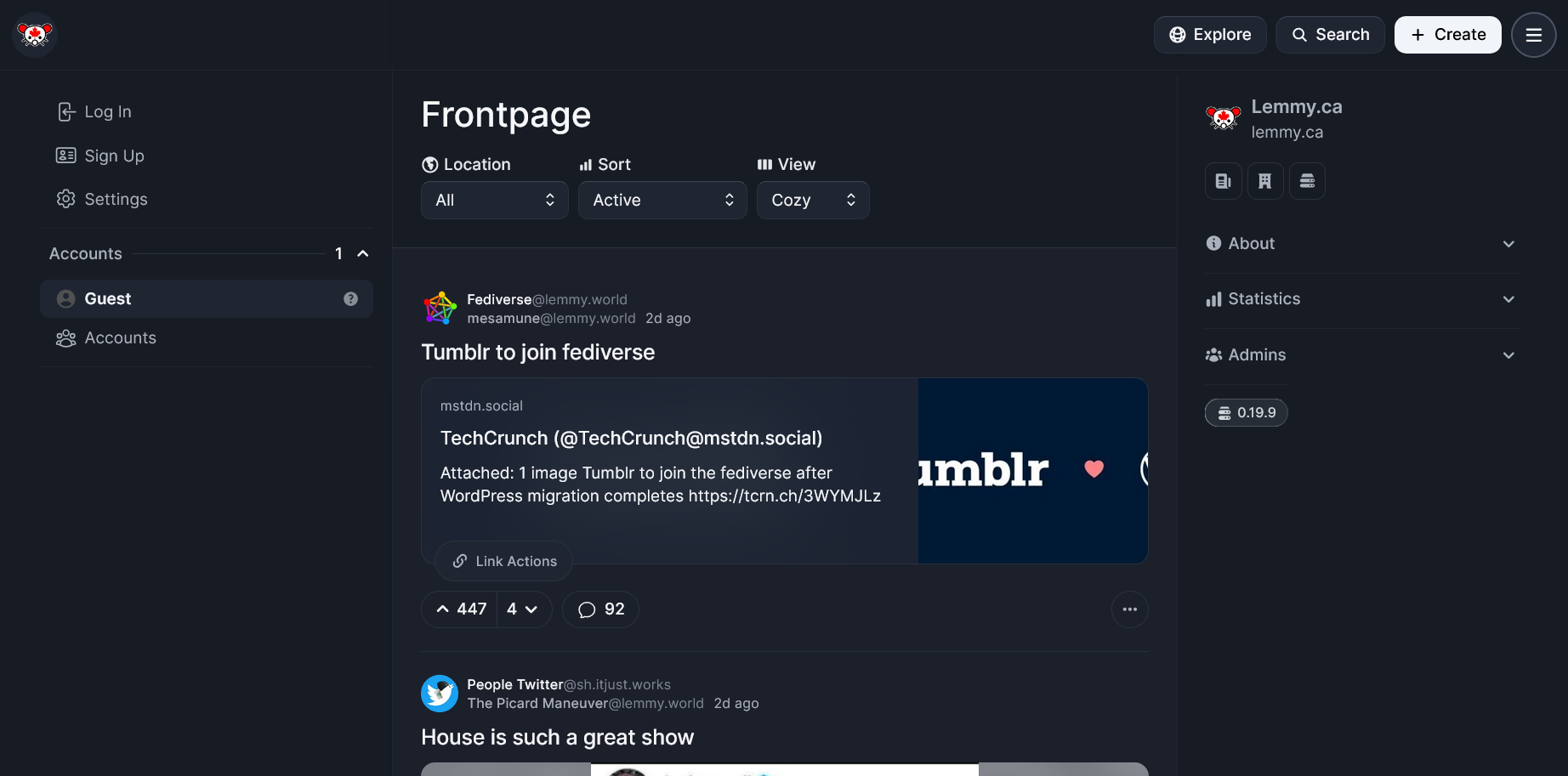Change the Sort dropdown from Active

tap(662, 200)
